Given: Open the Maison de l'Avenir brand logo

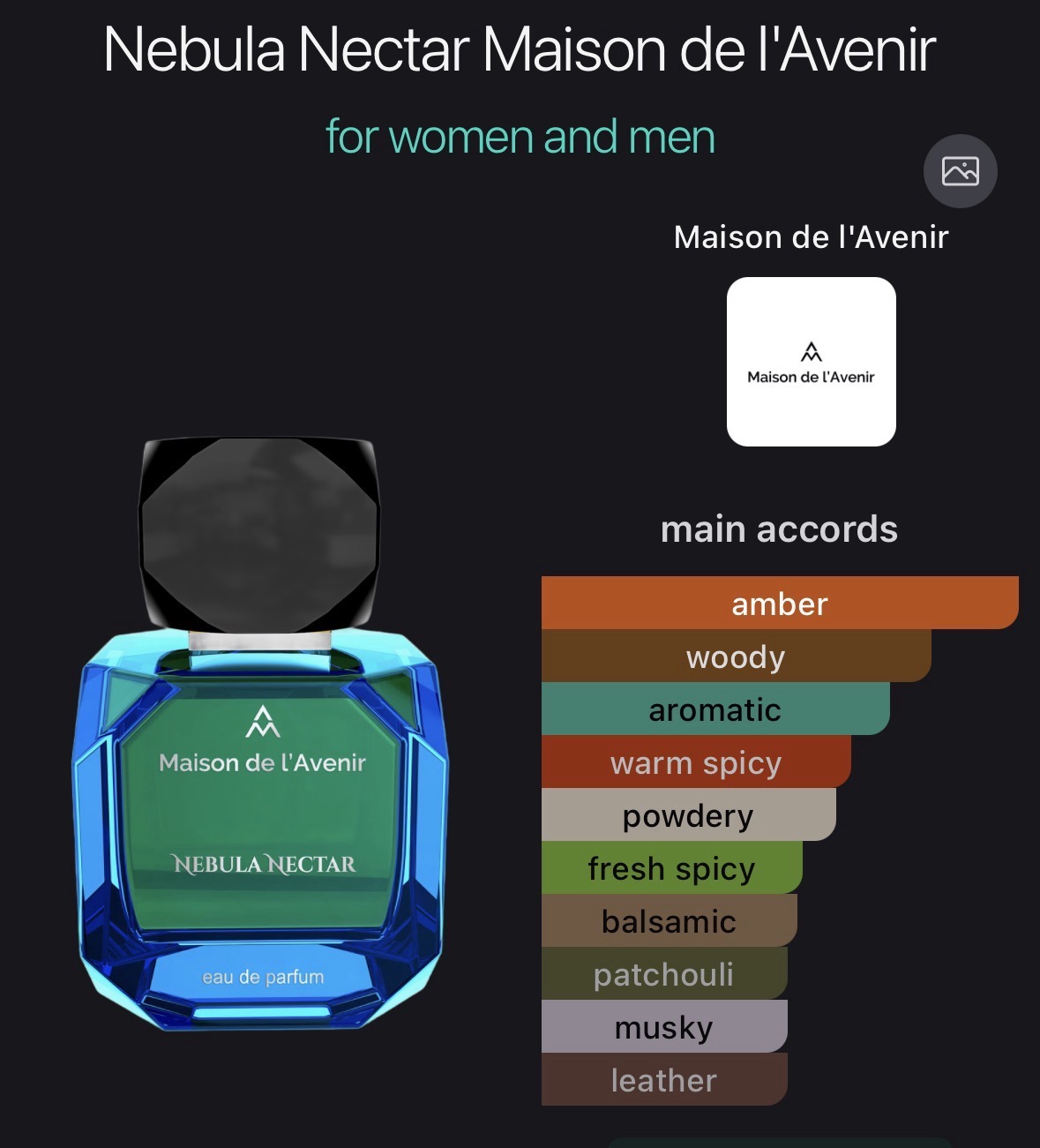Looking at the screenshot, I should tap(812, 362).
